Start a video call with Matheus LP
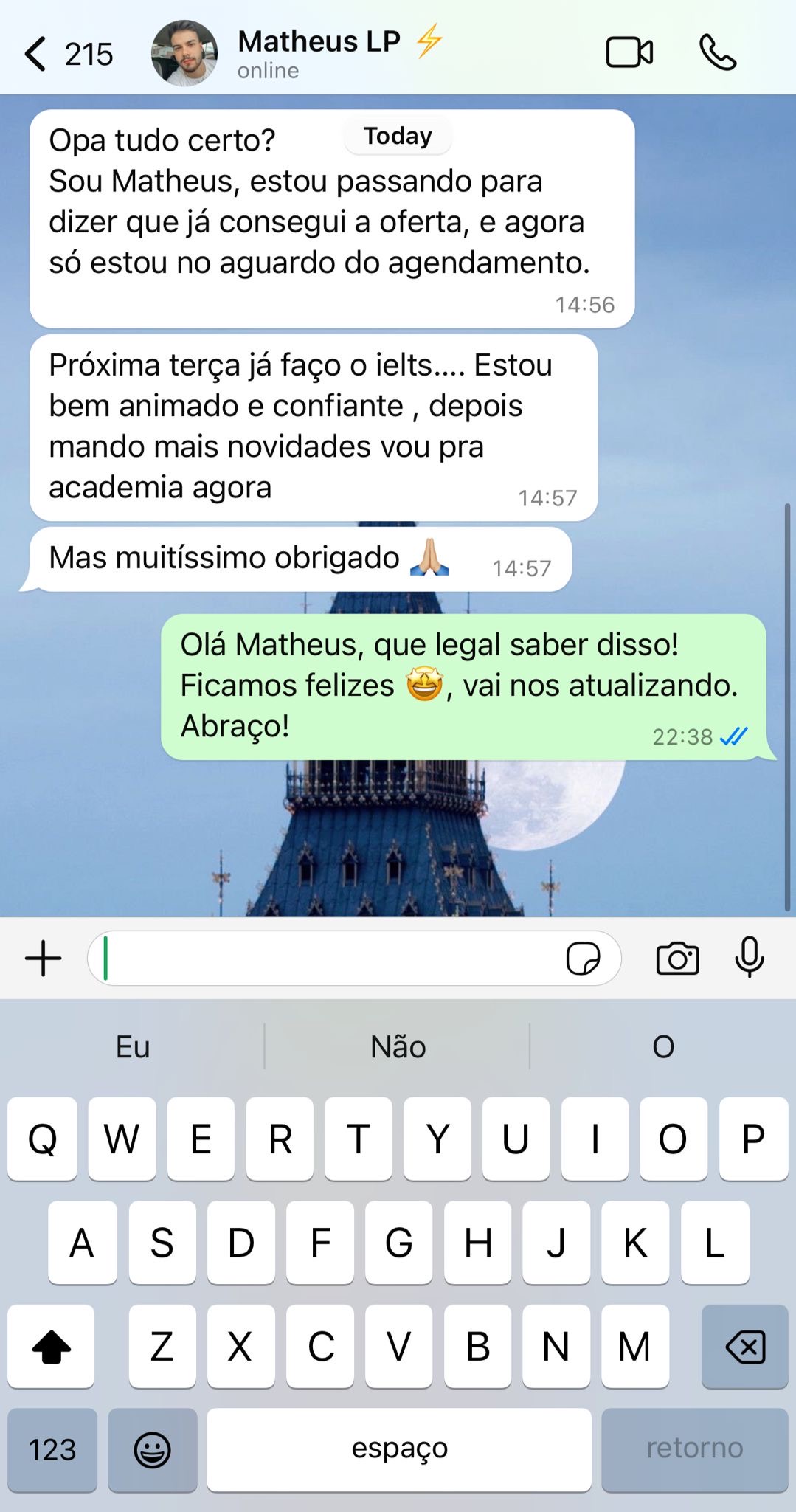 [x=629, y=53]
